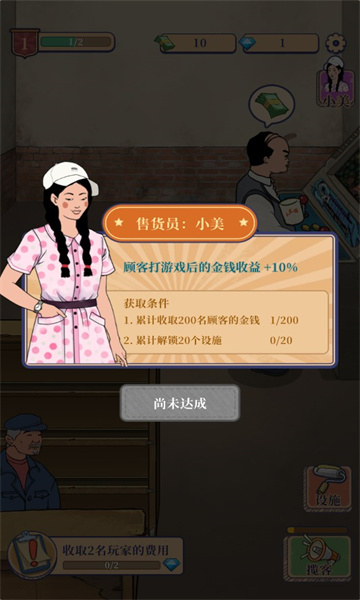
Task: Open the settings gear icon
Action: point(336,43)
